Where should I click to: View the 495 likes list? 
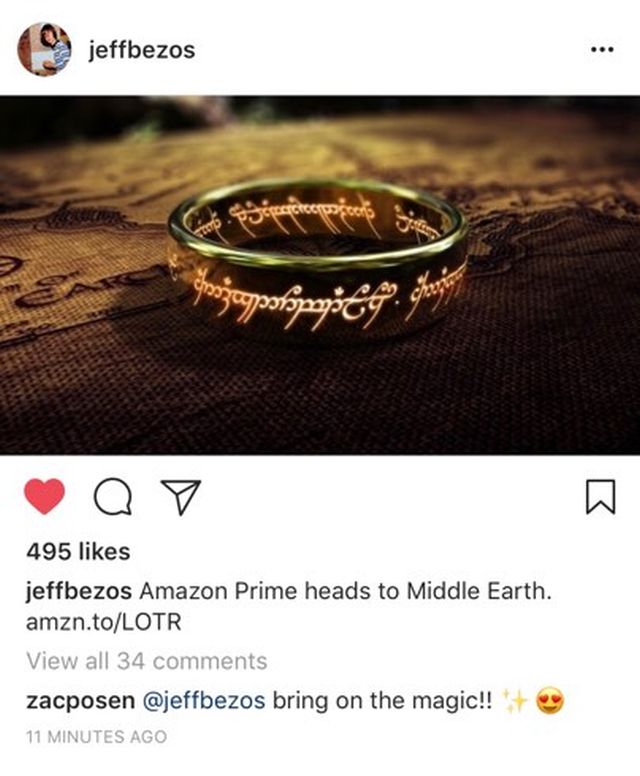tap(78, 551)
